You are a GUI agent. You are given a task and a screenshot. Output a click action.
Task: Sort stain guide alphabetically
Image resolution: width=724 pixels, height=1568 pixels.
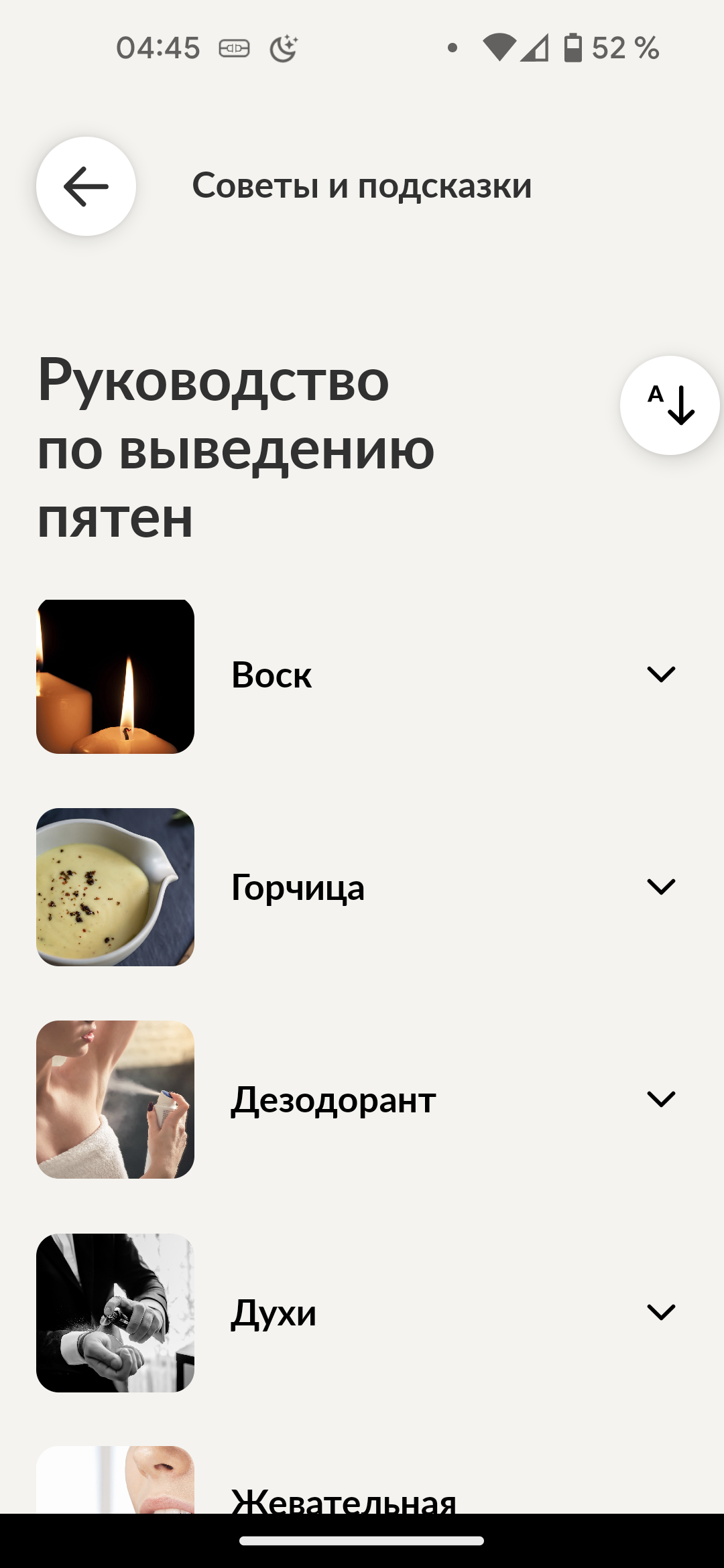tap(669, 405)
